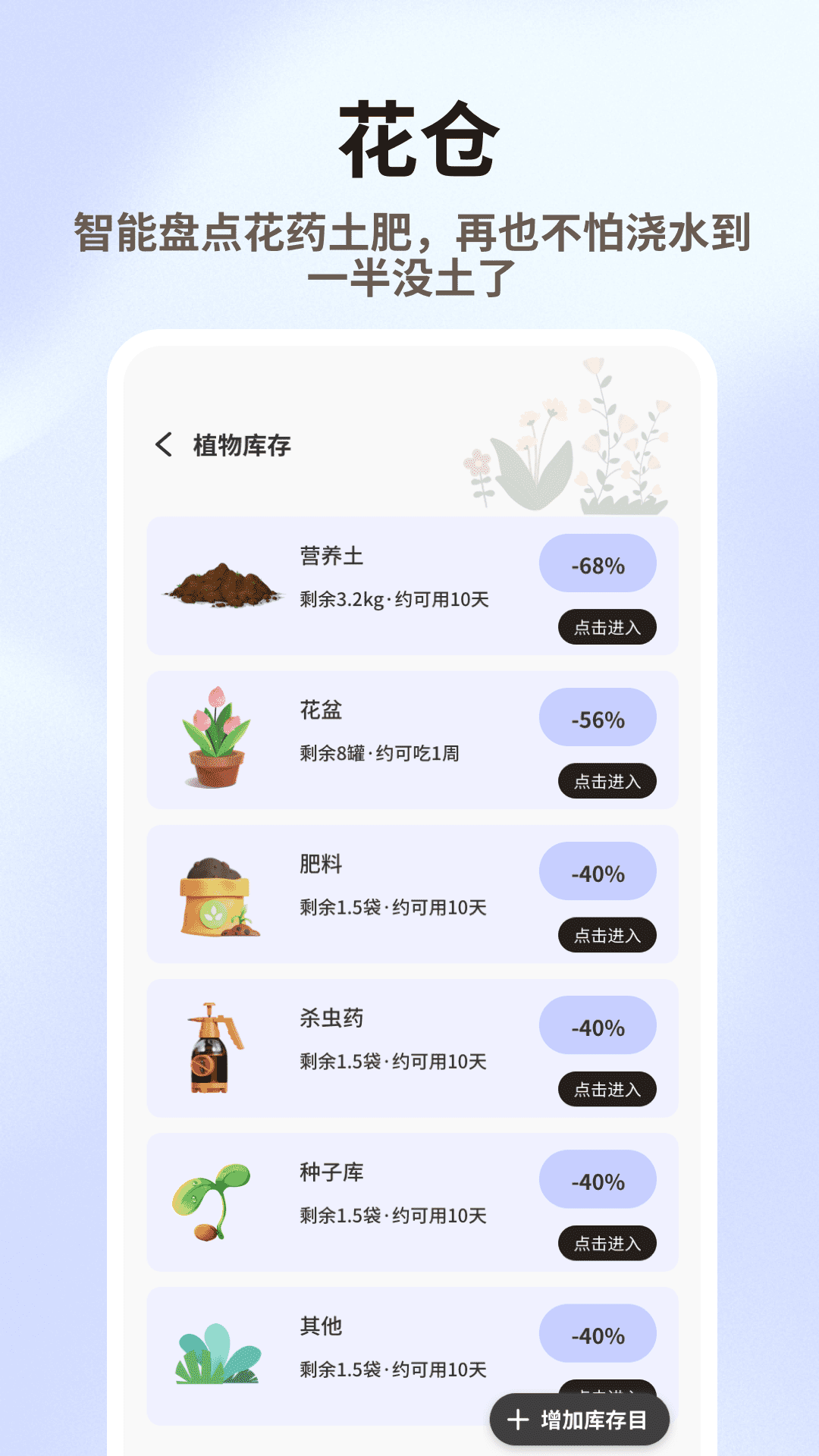The height and width of the screenshot is (1456, 819).
Task: Tap the -68% indicator for 营养土
Action: [597, 563]
